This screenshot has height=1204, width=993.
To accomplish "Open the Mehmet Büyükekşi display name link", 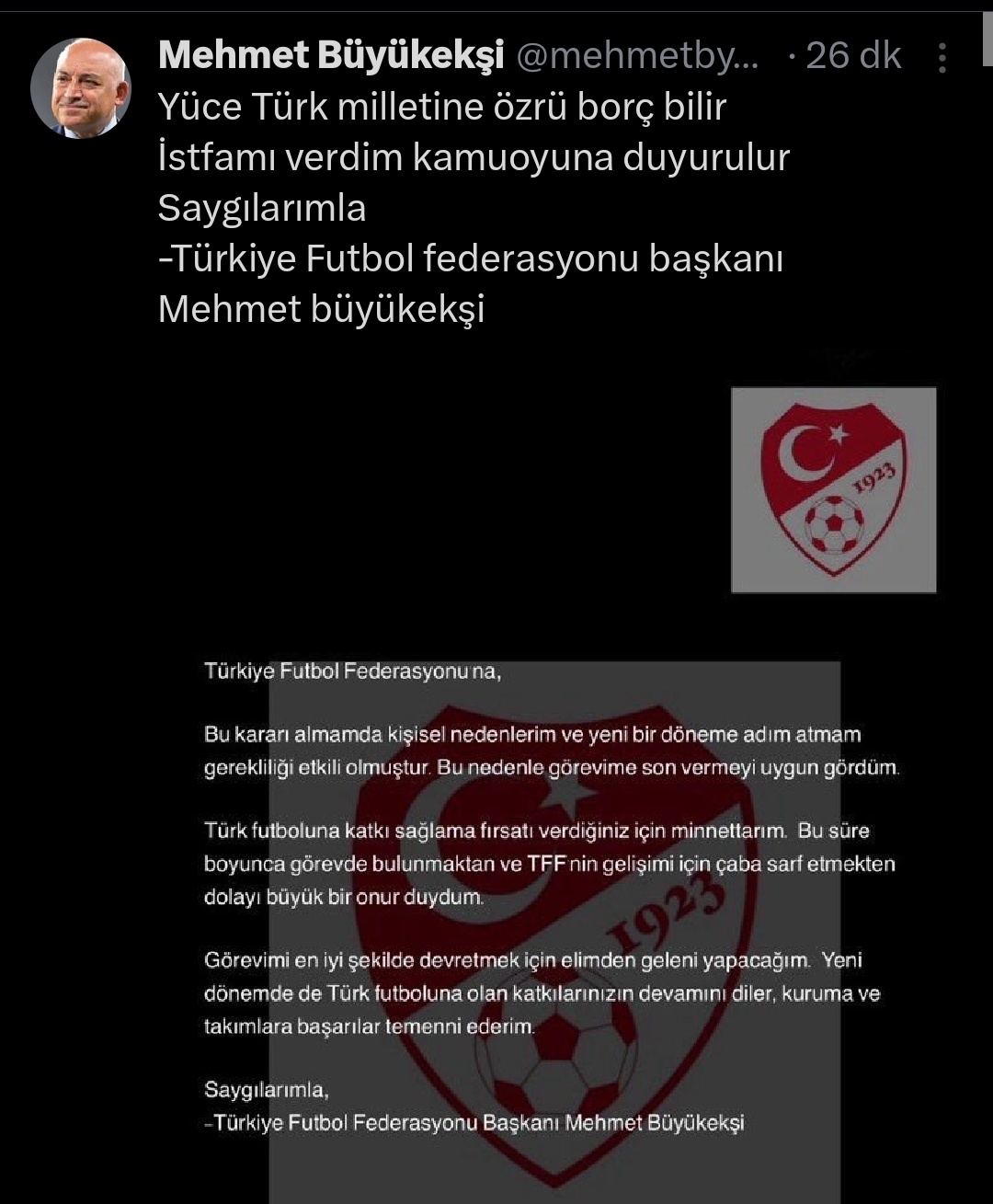I will tap(331, 56).
